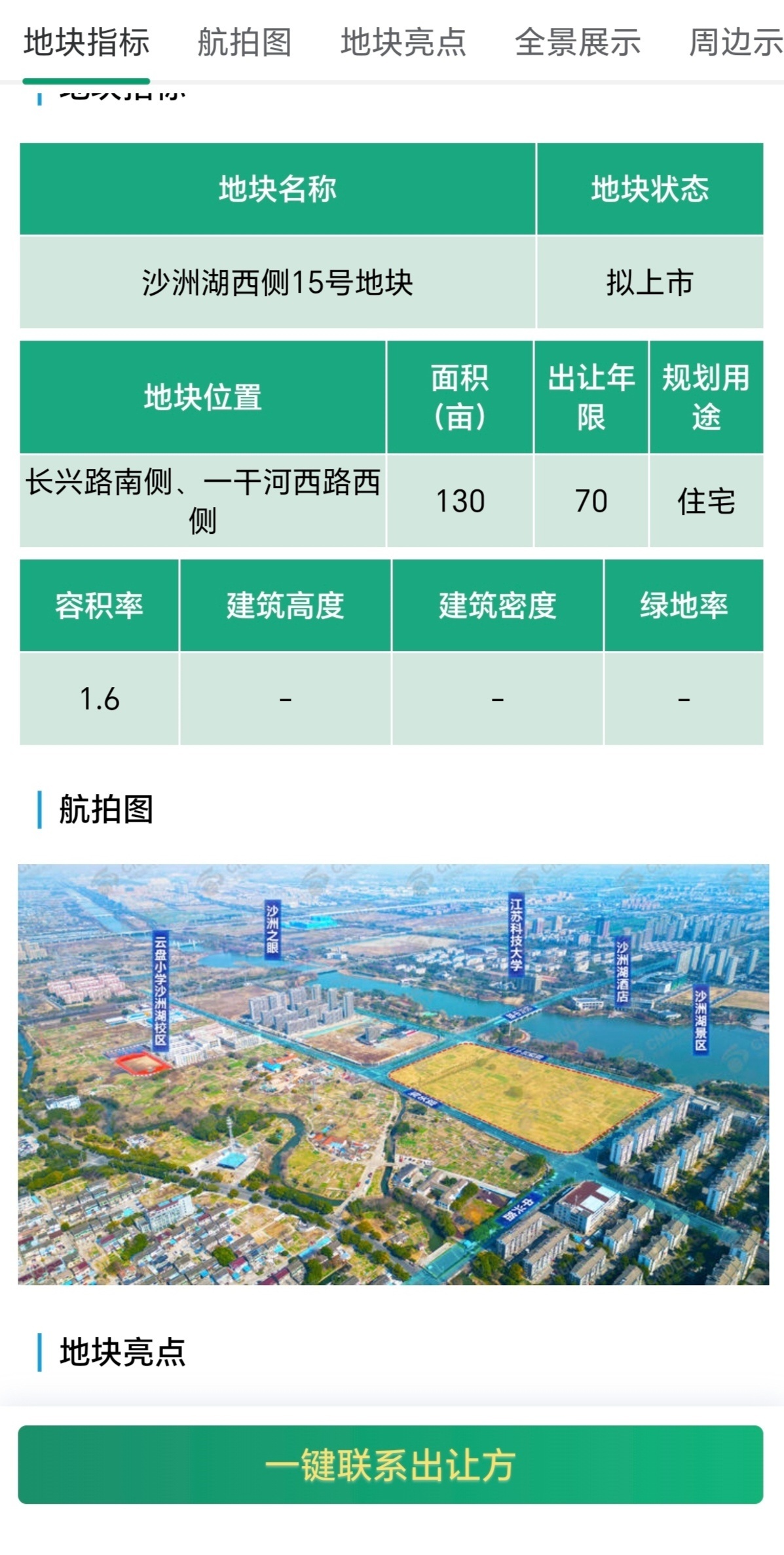The height and width of the screenshot is (1555, 784).
Task: Open the 全景展示 tab
Action: (577, 43)
